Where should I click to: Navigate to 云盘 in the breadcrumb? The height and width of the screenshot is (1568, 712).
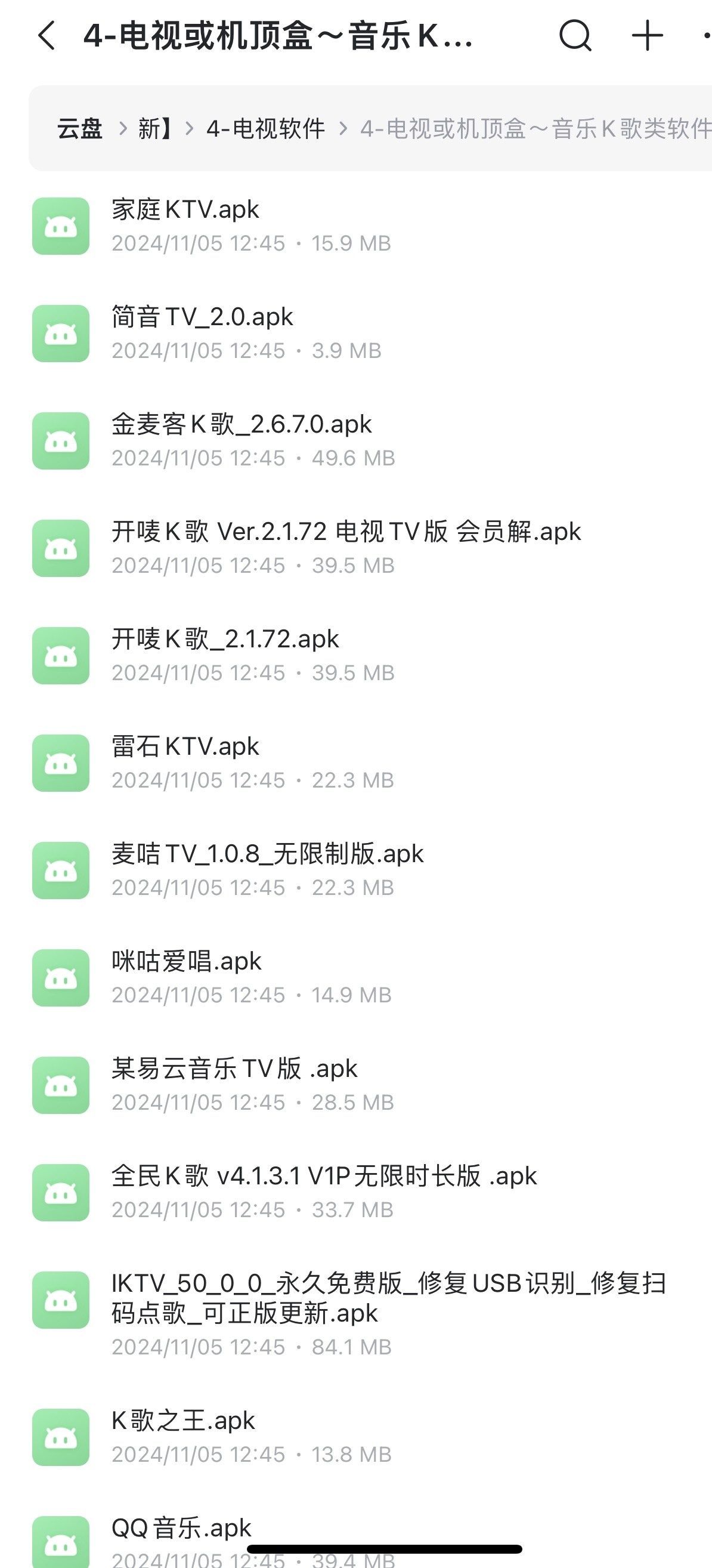(80, 128)
